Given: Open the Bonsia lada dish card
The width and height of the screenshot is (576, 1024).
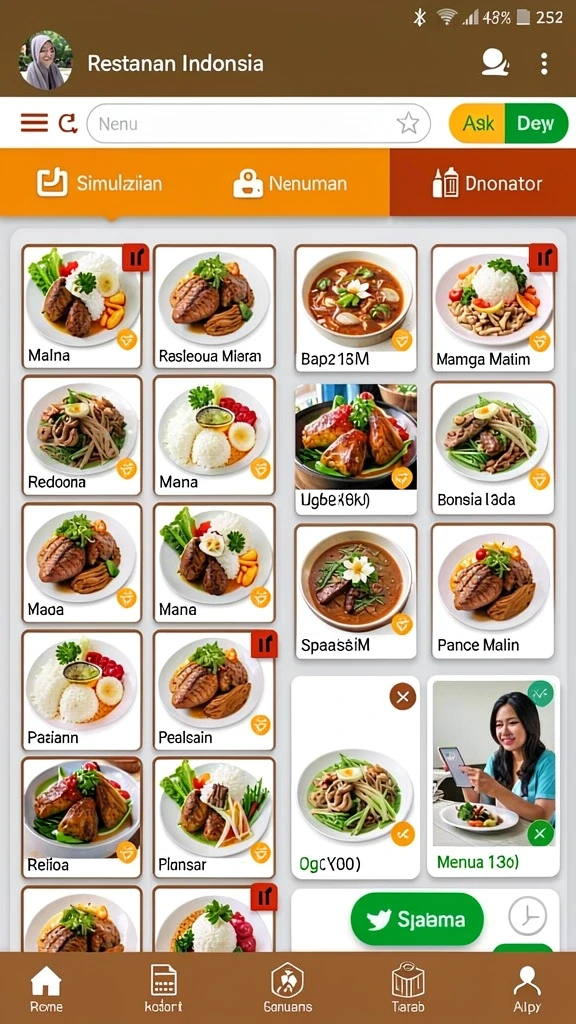Looking at the screenshot, I should (x=493, y=448).
